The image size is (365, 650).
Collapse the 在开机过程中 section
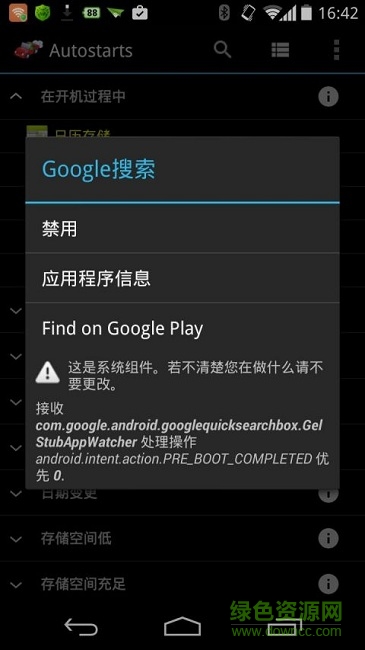pyautogui.click(x=16, y=97)
